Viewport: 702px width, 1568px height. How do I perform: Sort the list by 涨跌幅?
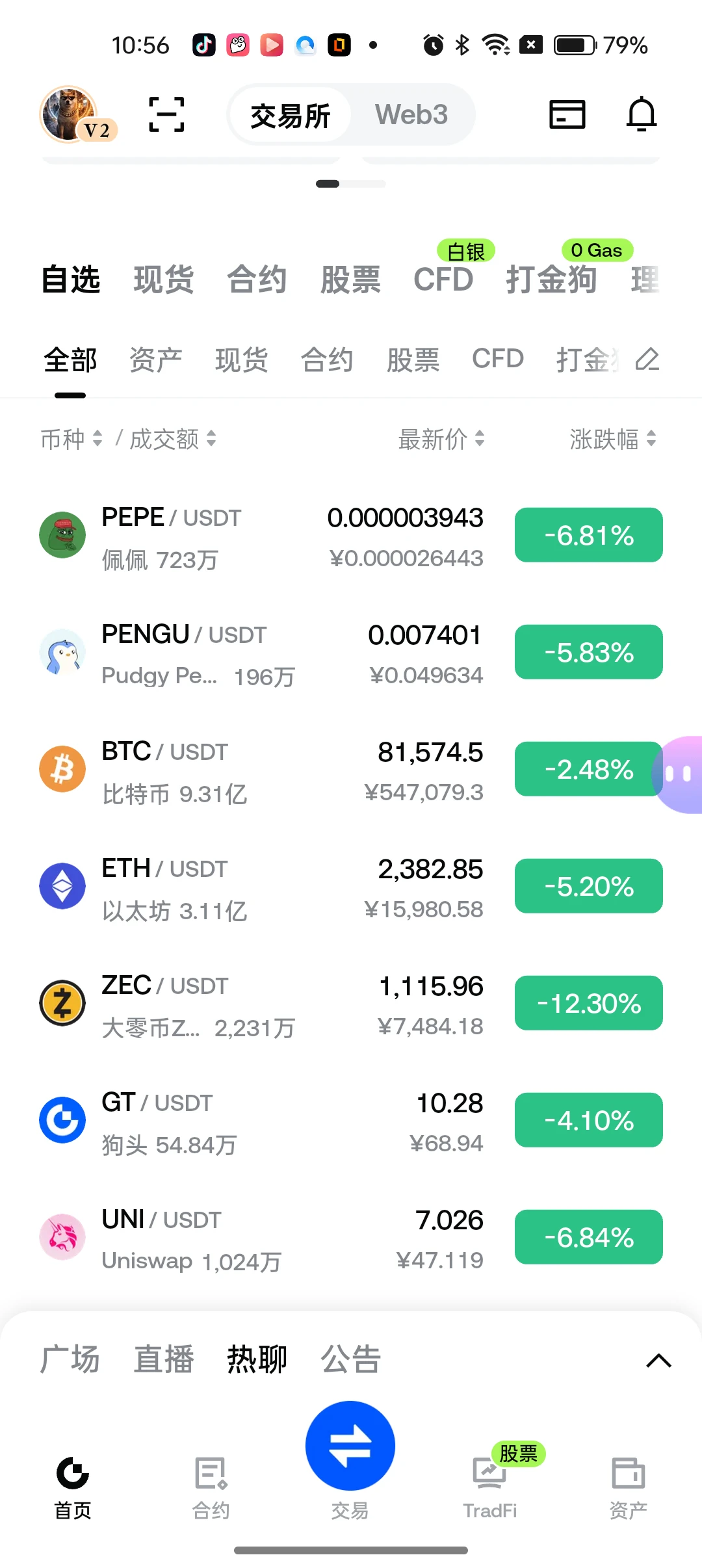tap(613, 439)
